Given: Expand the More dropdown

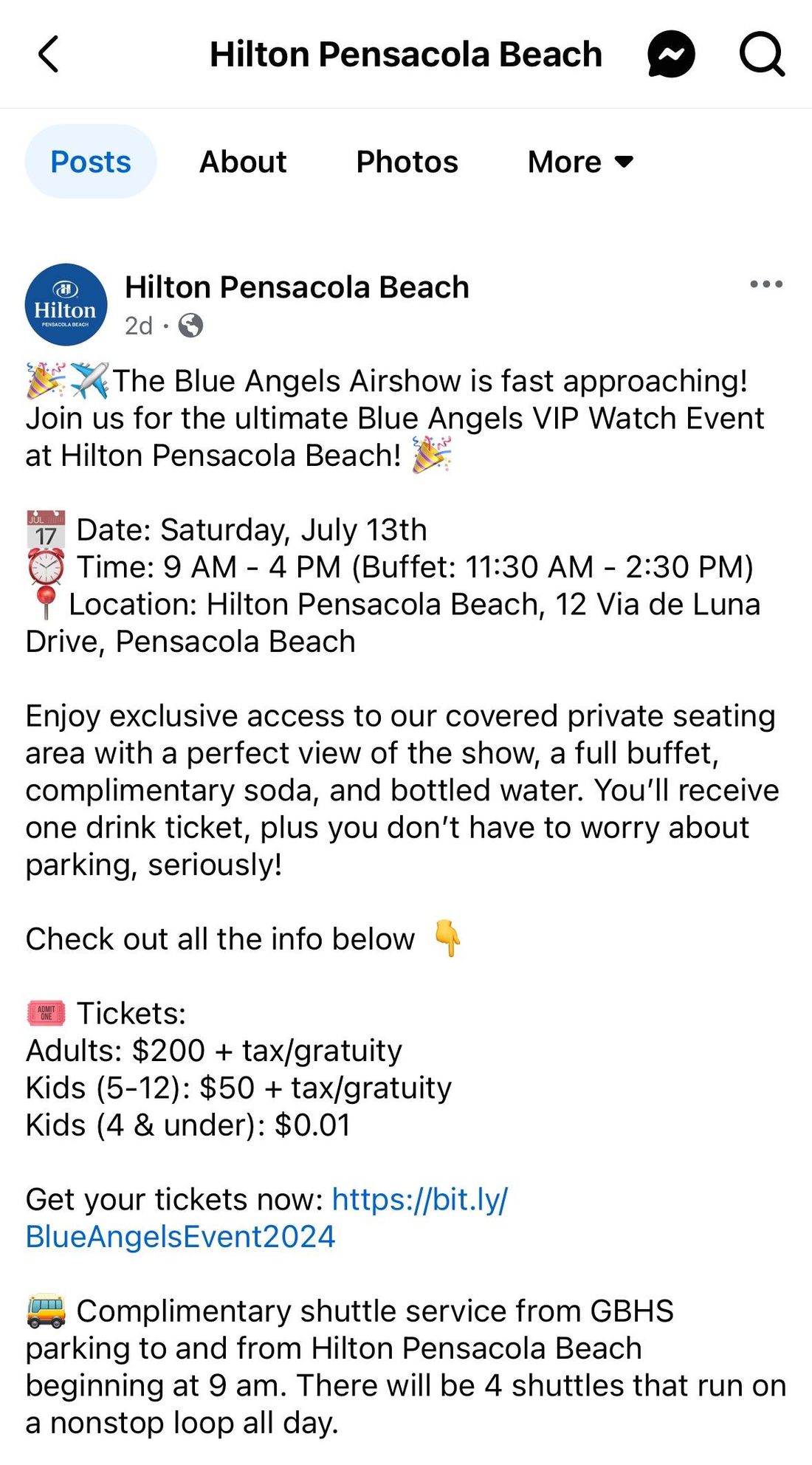Looking at the screenshot, I should click(x=581, y=162).
